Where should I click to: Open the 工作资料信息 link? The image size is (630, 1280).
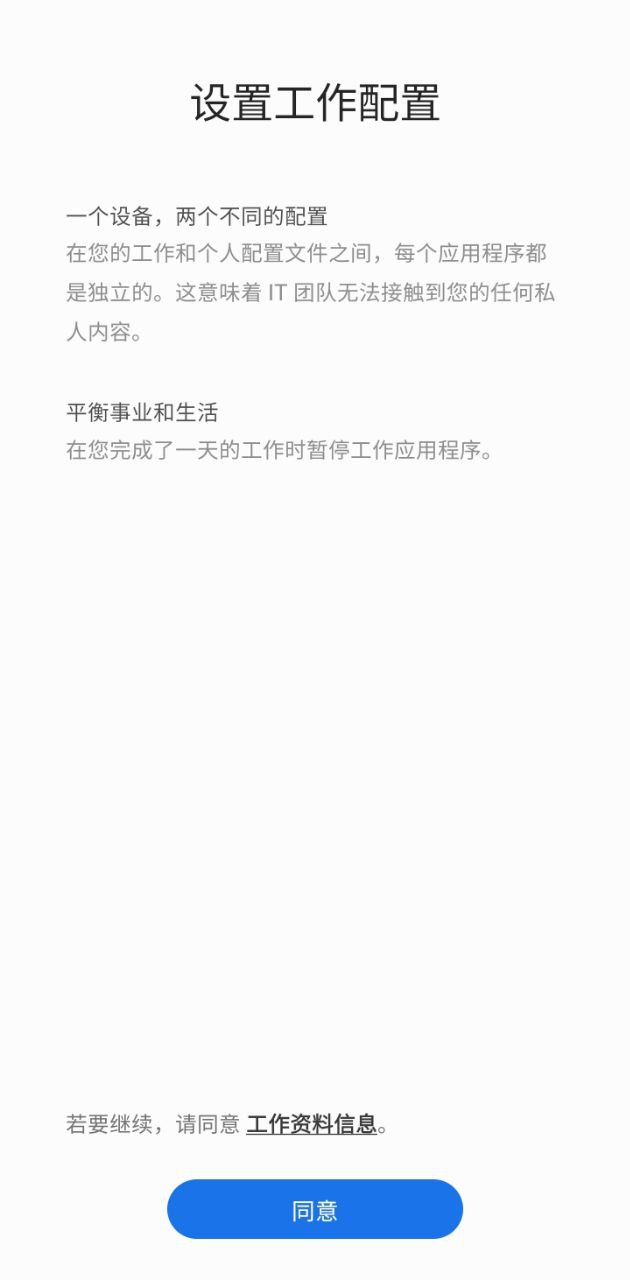311,1124
